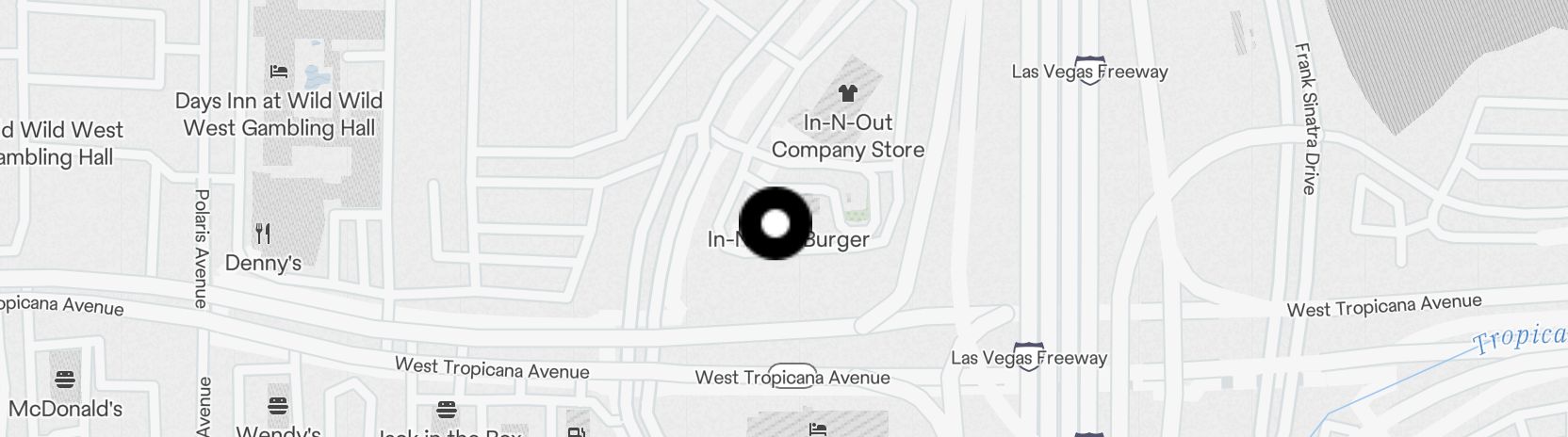Viewport: 1568px width, 437px height.
Task: Open Denny's restaurant place marker
Action: (x=263, y=234)
